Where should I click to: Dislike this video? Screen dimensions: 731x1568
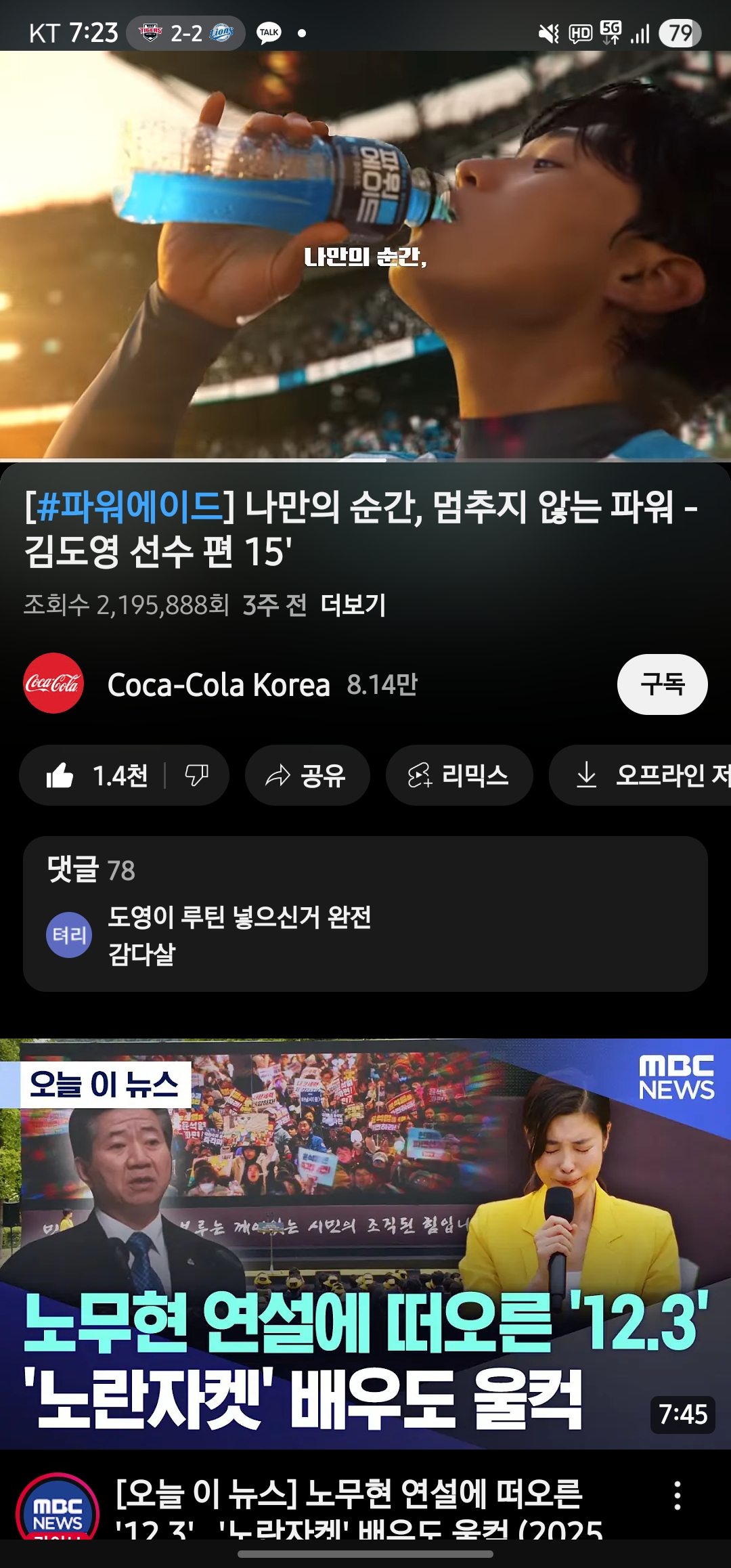point(197,775)
